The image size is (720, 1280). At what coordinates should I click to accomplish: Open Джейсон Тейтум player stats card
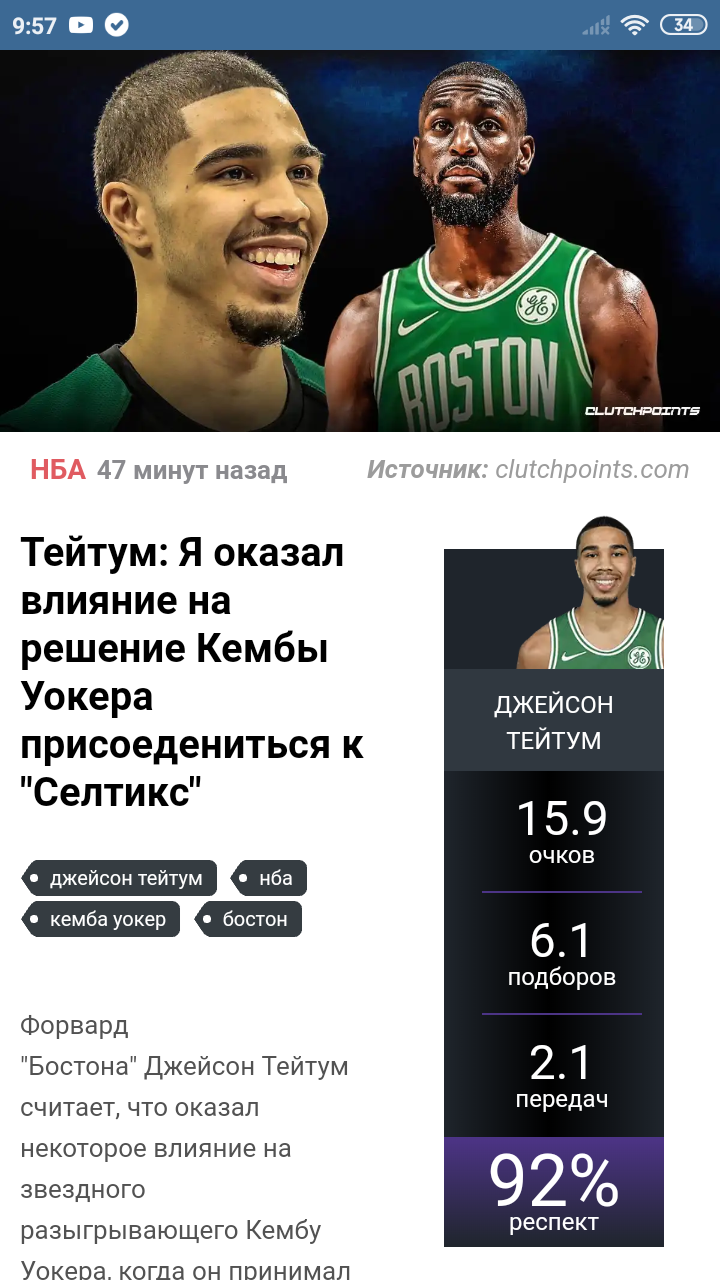pyautogui.click(x=554, y=882)
